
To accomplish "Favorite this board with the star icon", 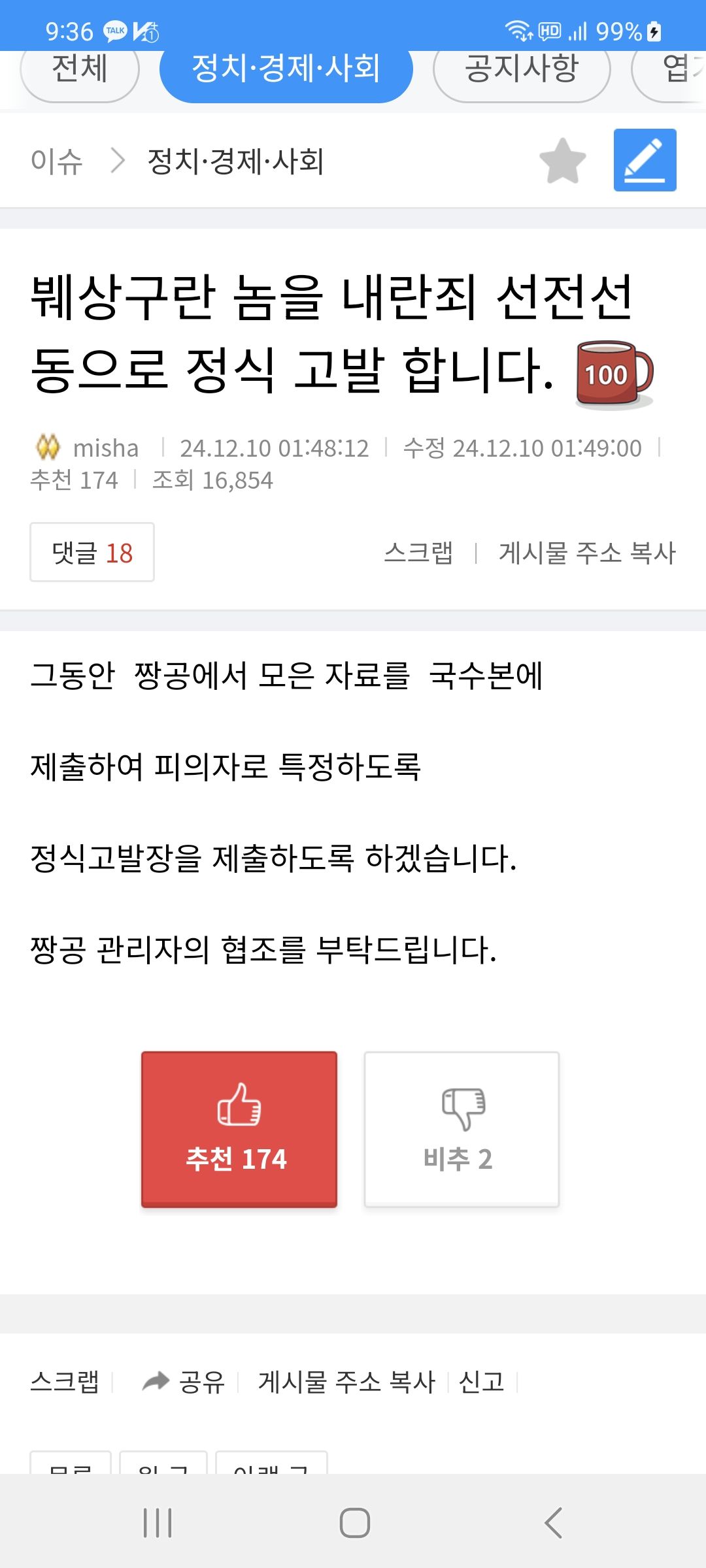I will 562,161.
